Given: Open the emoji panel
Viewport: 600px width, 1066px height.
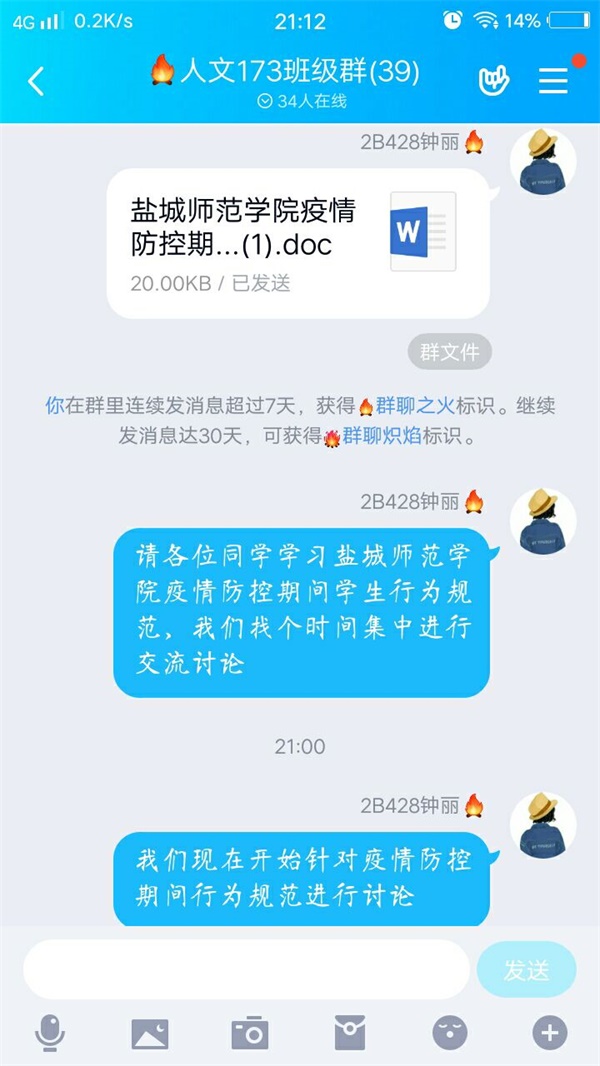Looking at the screenshot, I should coord(449,1033).
